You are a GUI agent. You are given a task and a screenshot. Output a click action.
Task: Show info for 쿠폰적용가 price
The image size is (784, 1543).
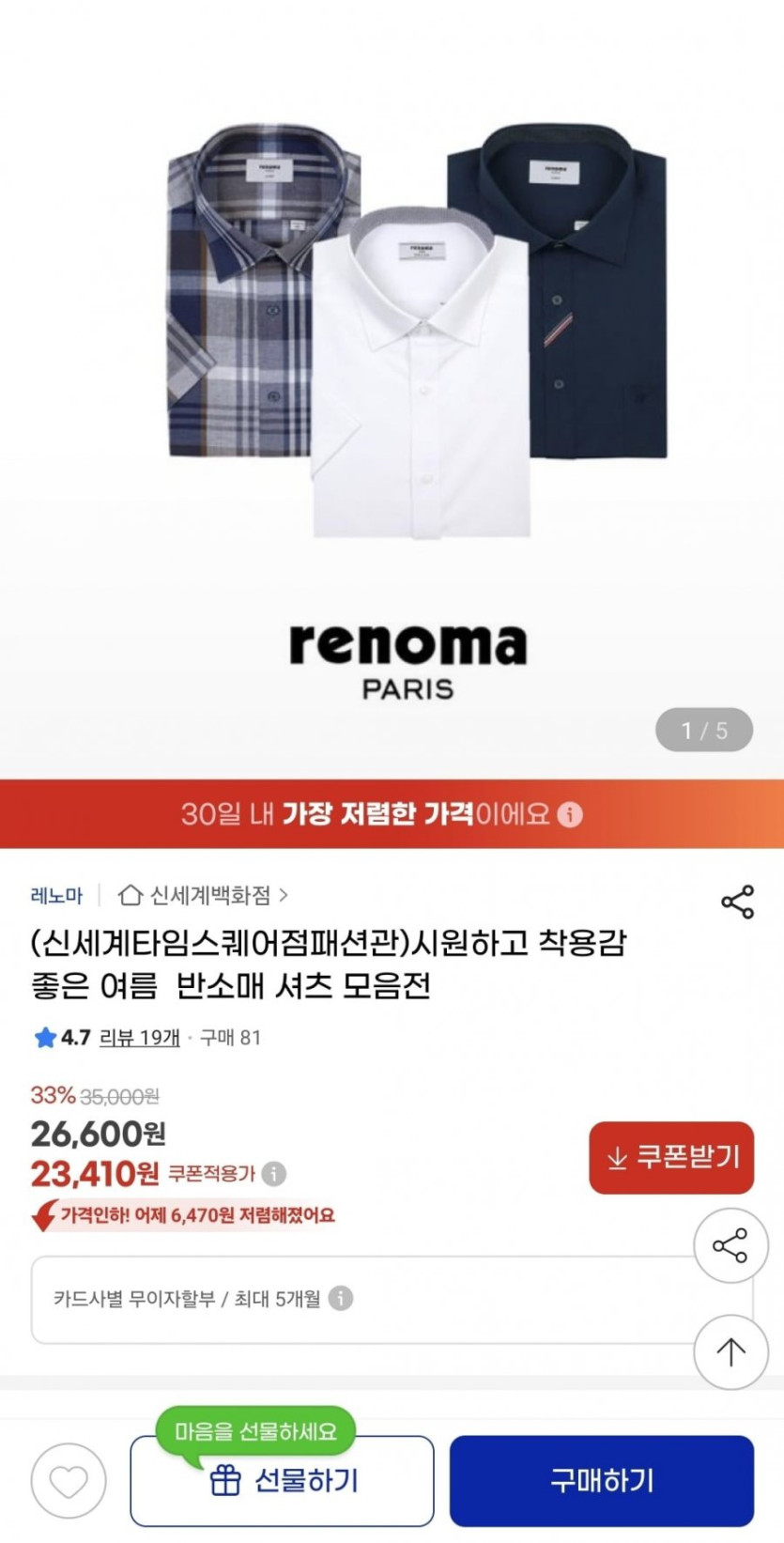(x=274, y=1174)
